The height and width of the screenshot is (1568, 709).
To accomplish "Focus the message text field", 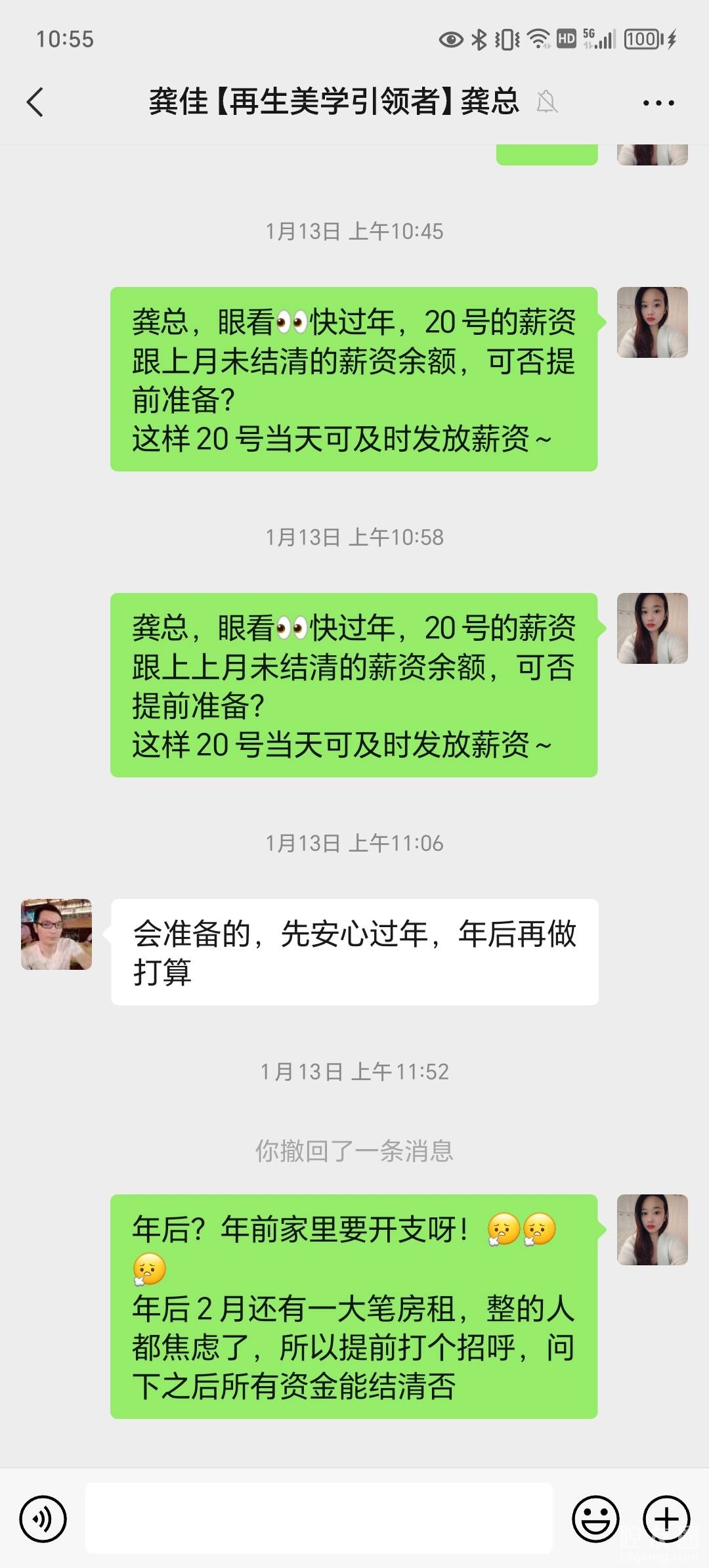I will coord(319,1518).
